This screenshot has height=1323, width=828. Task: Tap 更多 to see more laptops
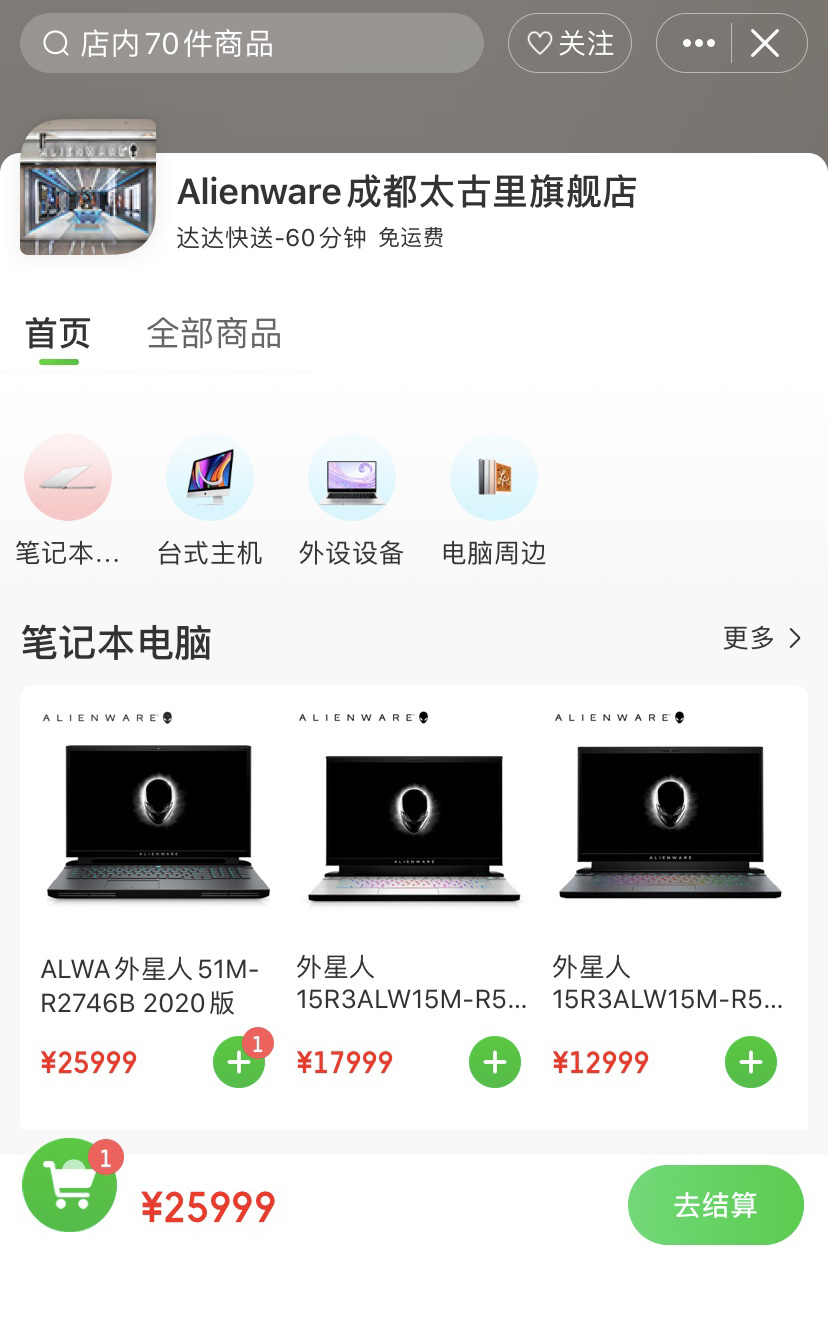click(762, 638)
